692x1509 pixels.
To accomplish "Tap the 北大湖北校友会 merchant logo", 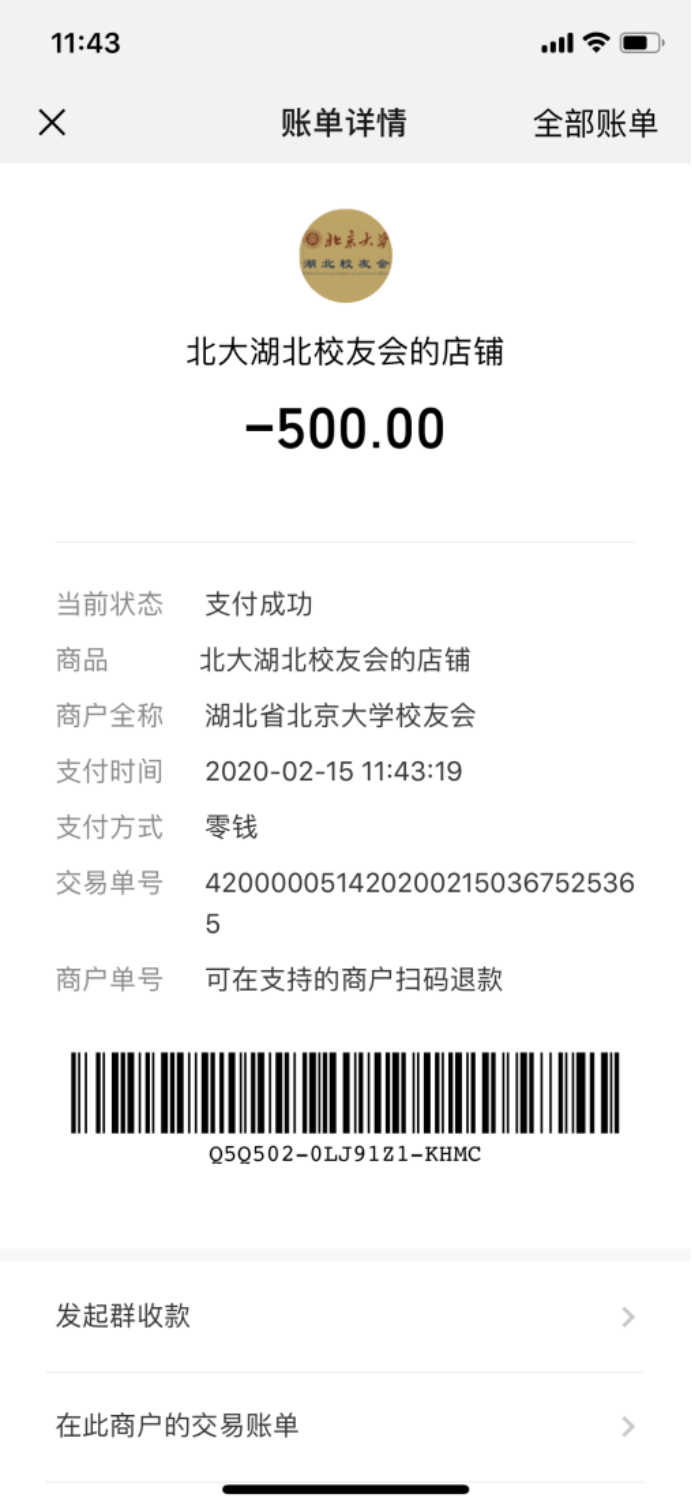I will point(346,255).
